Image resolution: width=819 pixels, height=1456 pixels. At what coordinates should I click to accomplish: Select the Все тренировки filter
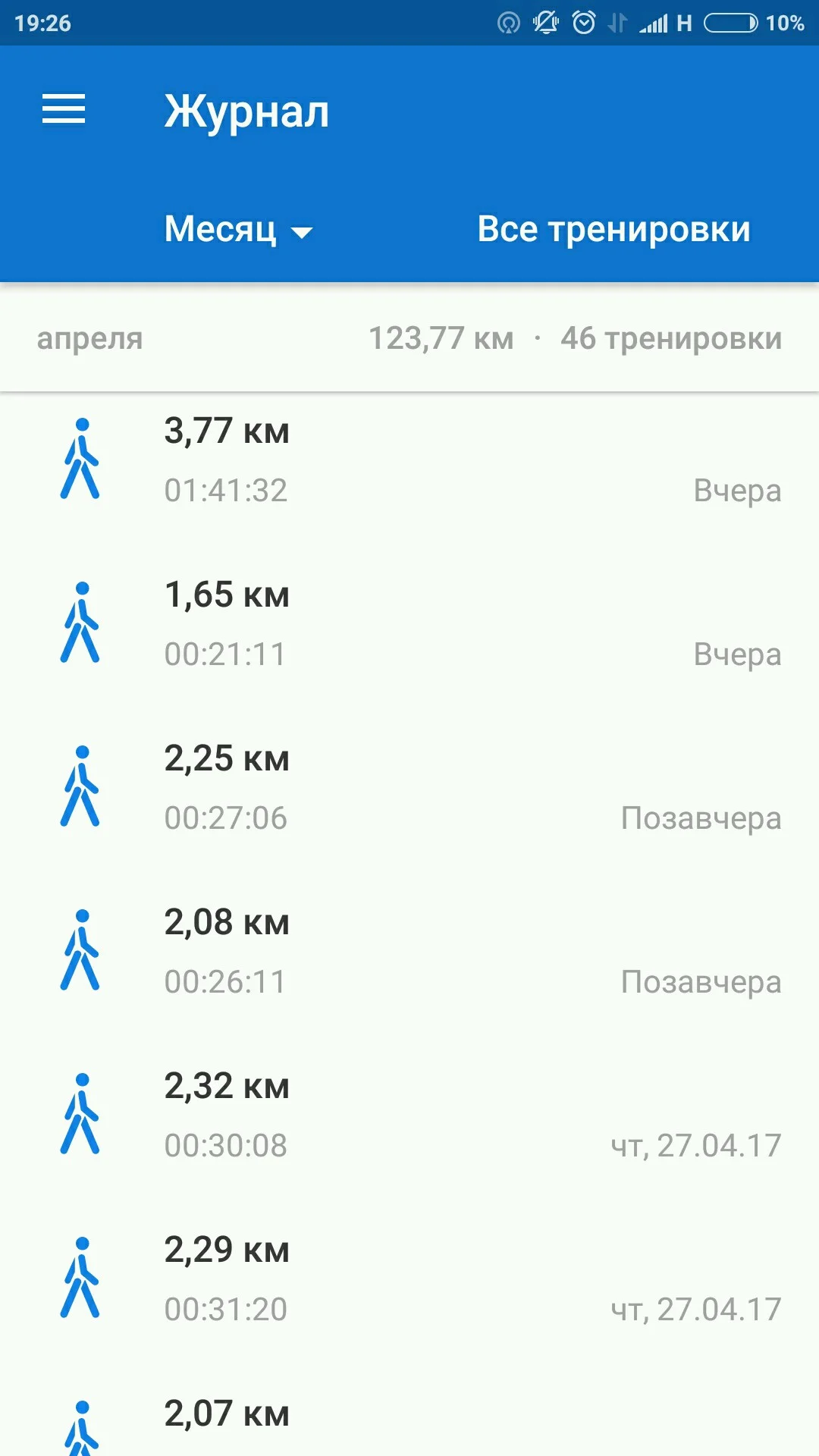(x=613, y=229)
